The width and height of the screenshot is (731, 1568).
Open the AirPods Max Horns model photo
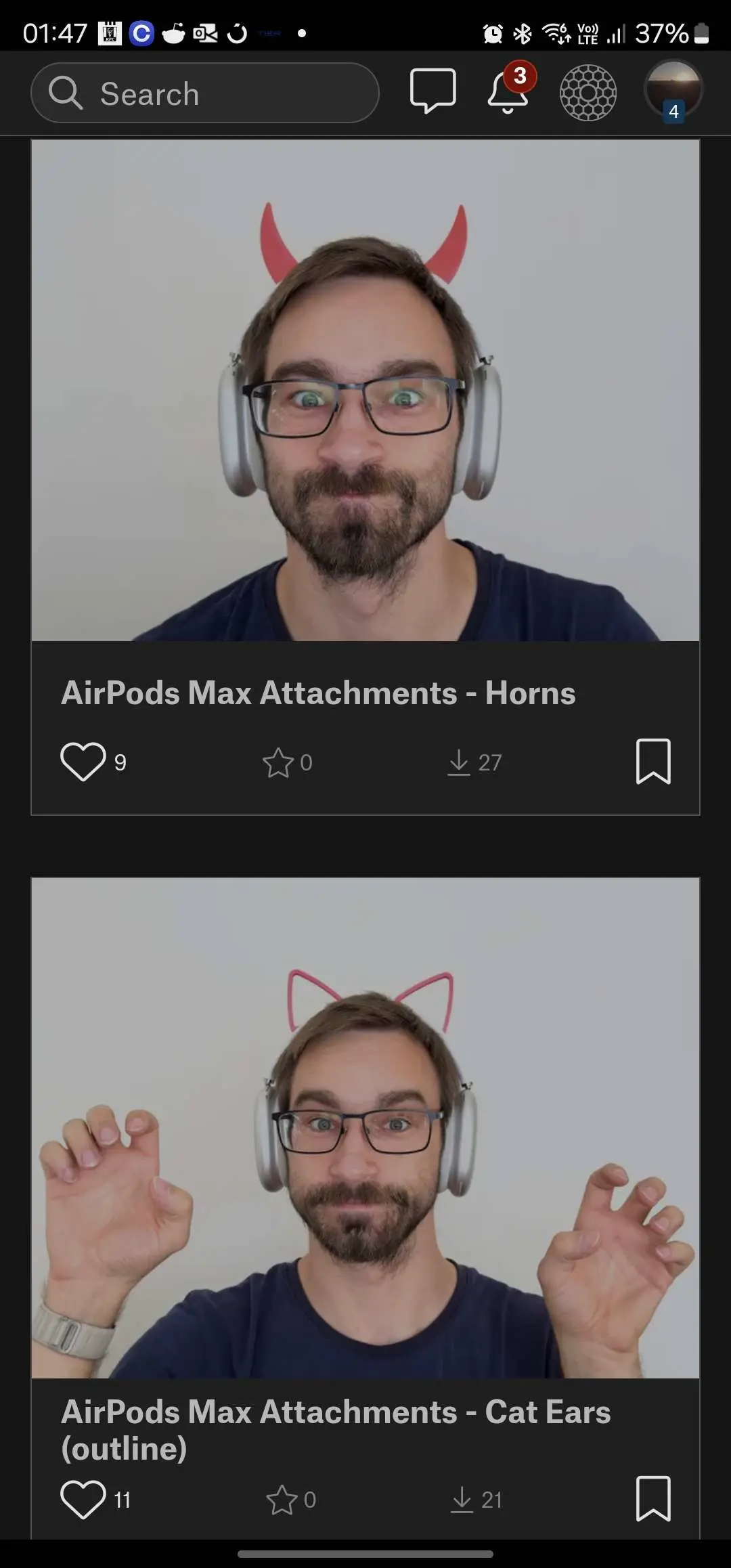point(365,391)
